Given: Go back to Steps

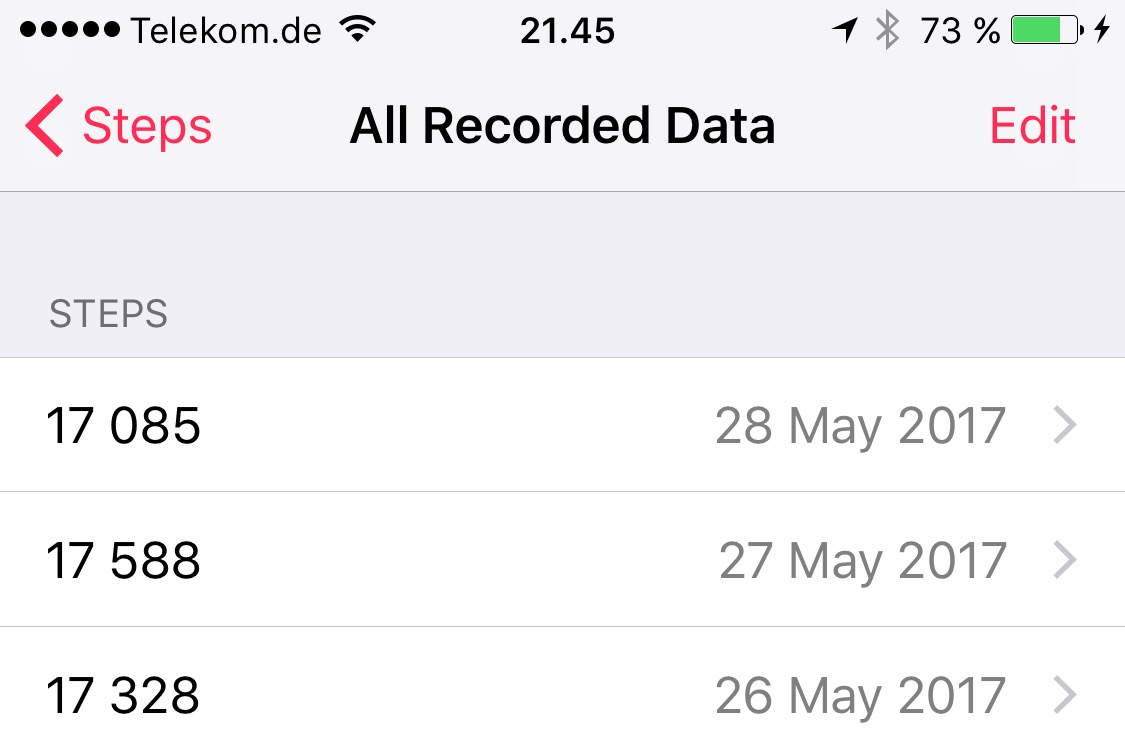Looking at the screenshot, I should tap(120, 127).
